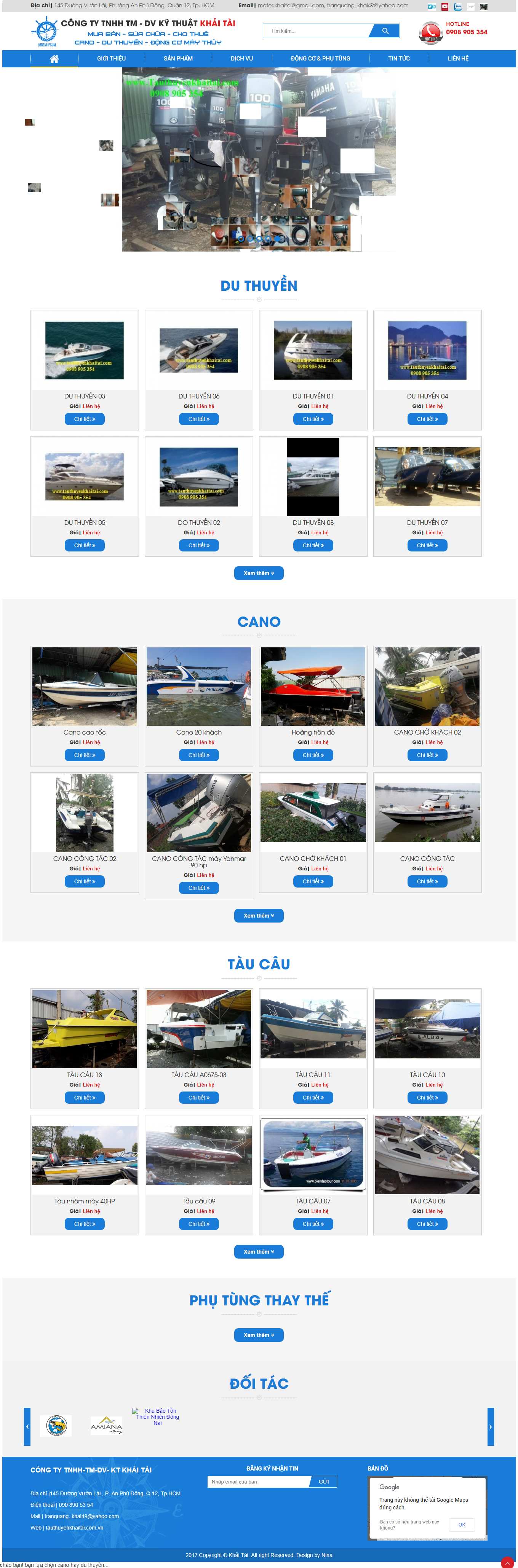Enter email in Nhập email của bạn field
This screenshot has height=1568, width=518.
(x=258, y=1482)
